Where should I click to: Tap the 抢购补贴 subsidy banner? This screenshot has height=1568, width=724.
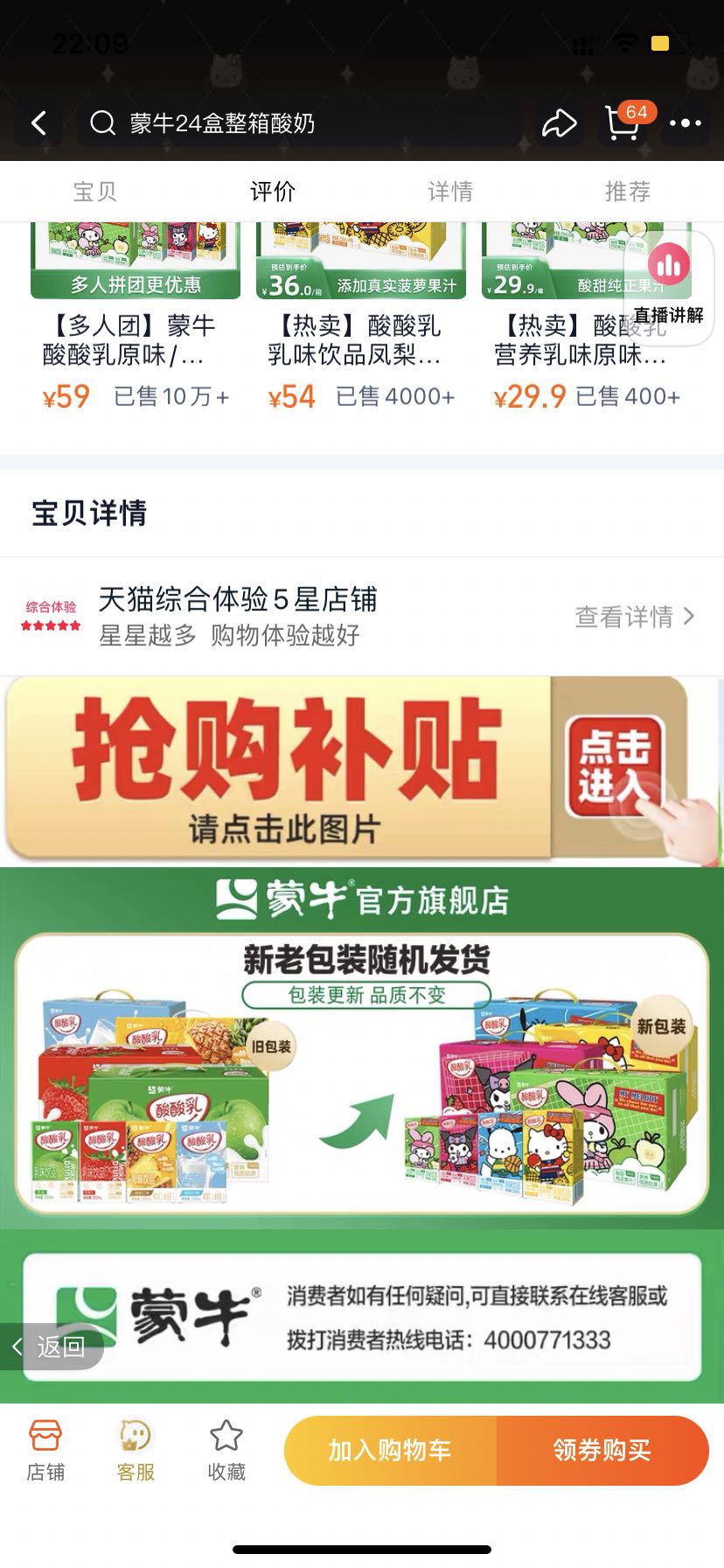coord(362,770)
